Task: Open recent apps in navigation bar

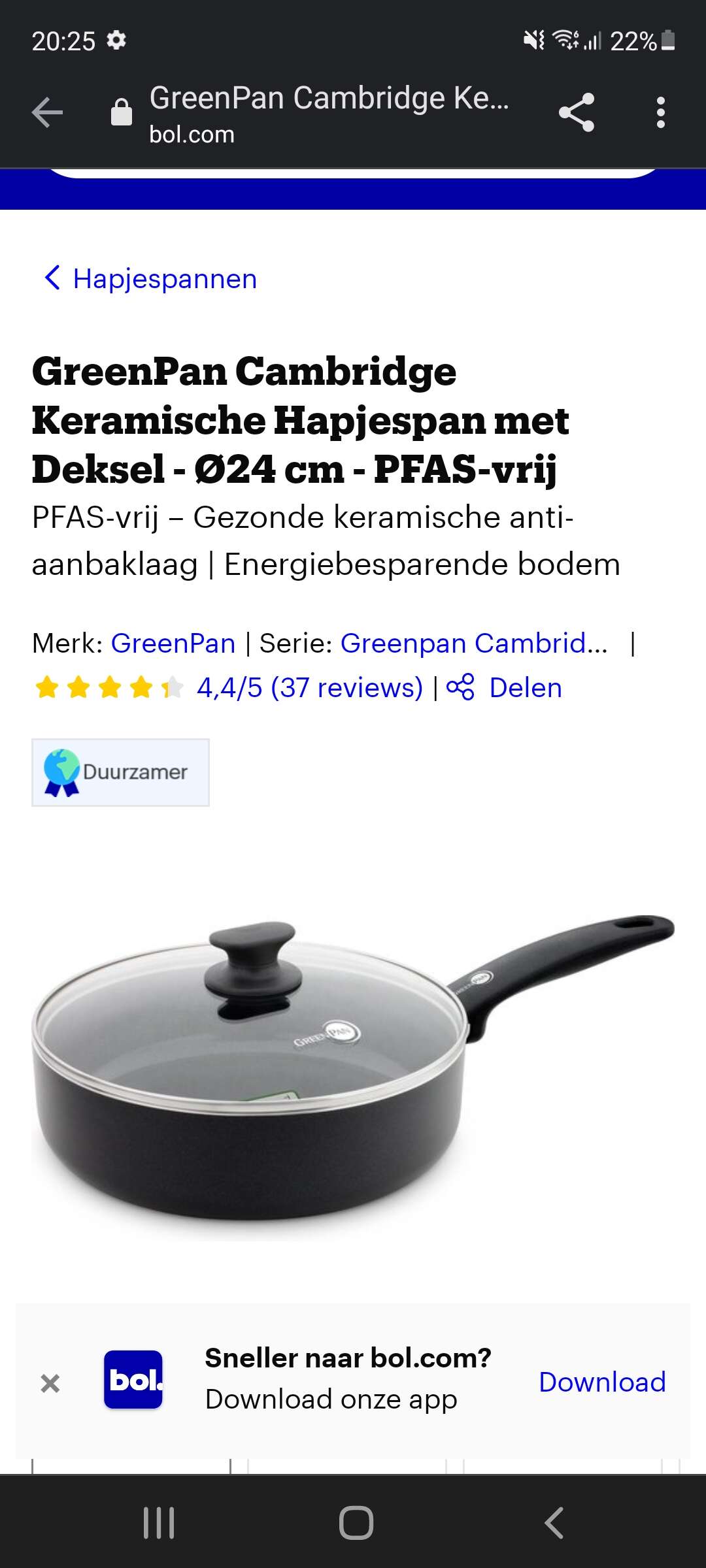Action: click(159, 1523)
